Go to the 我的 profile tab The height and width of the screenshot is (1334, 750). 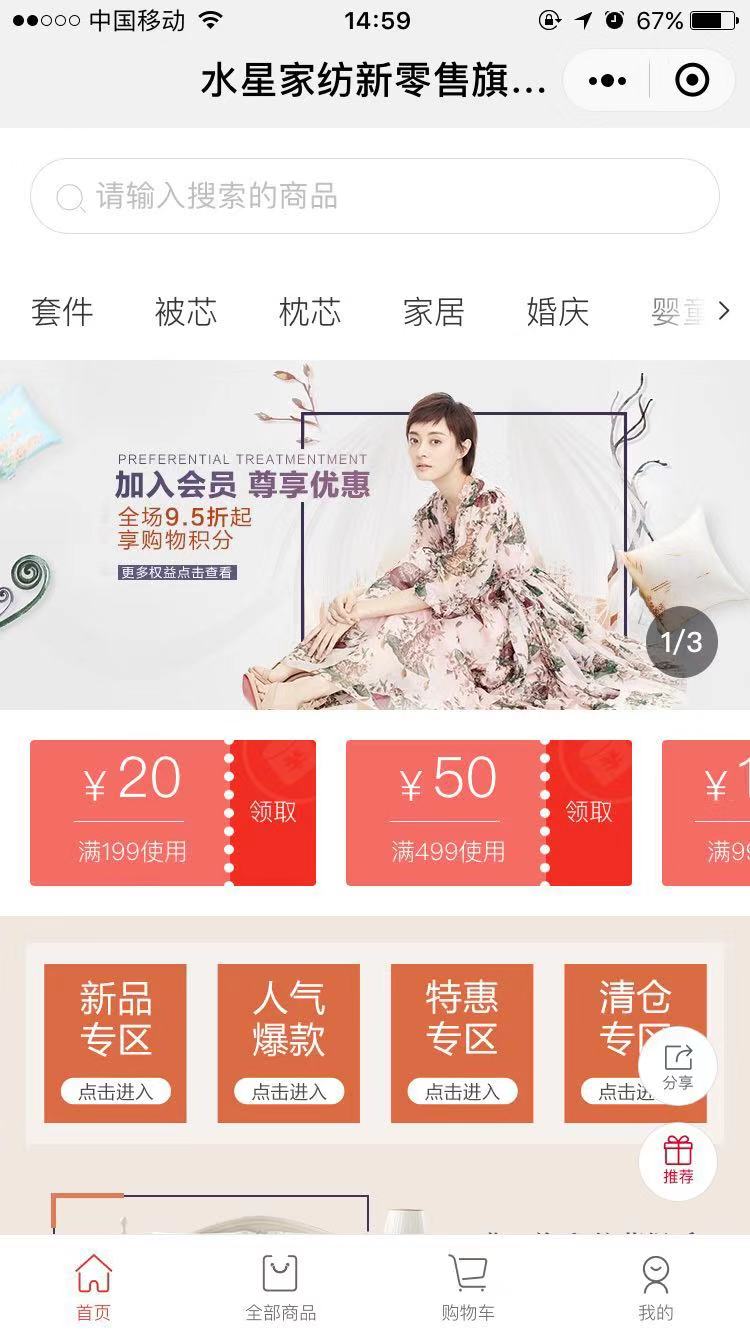point(655,1288)
